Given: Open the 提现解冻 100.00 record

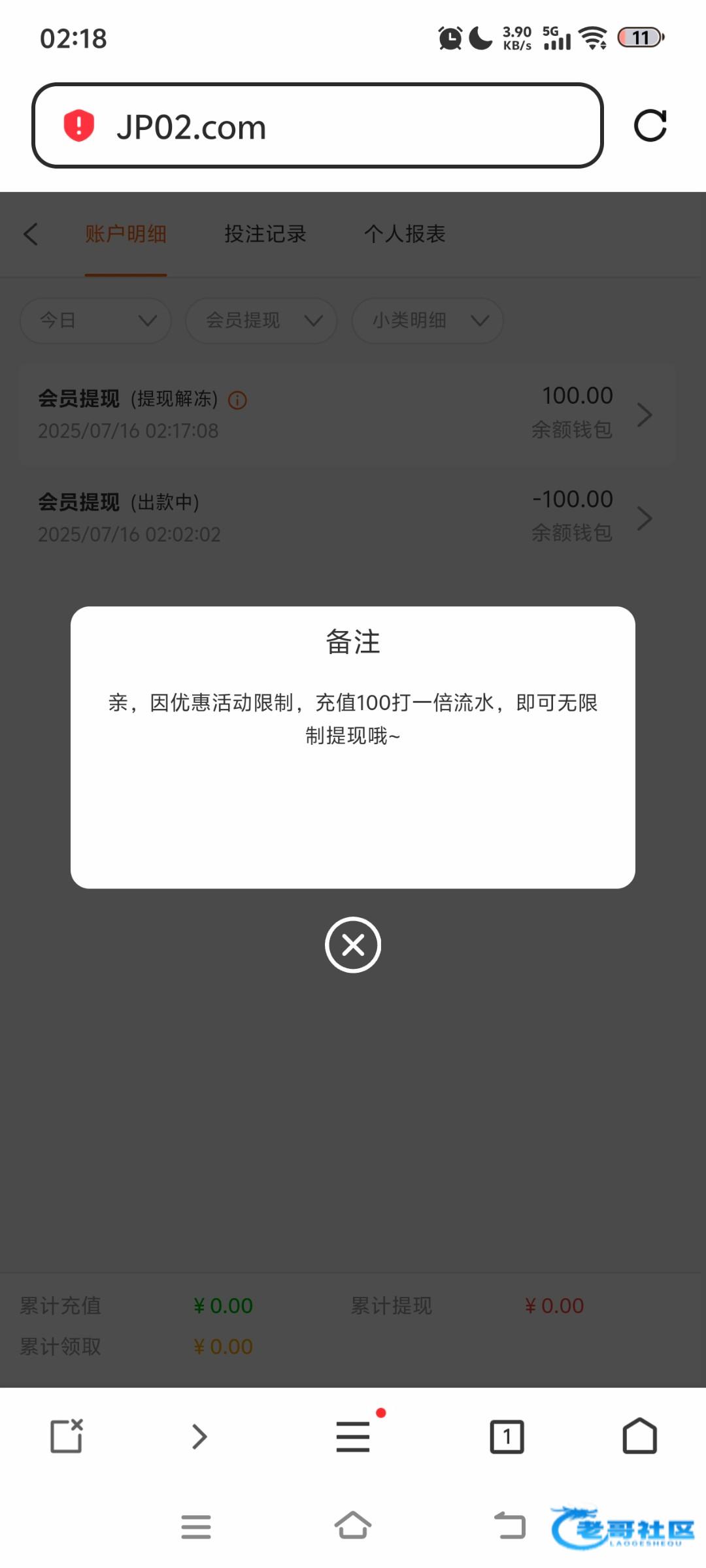Looking at the screenshot, I should click(x=346, y=414).
